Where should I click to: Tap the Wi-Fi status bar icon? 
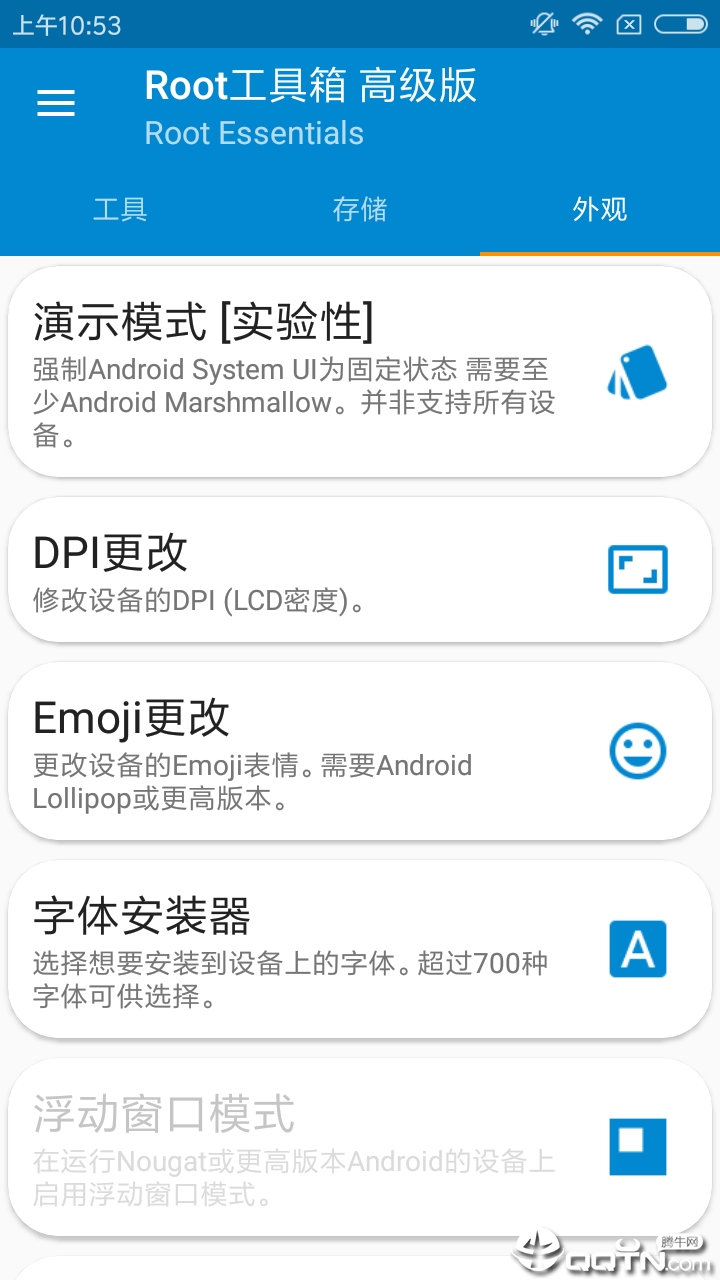(x=586, y=24)
